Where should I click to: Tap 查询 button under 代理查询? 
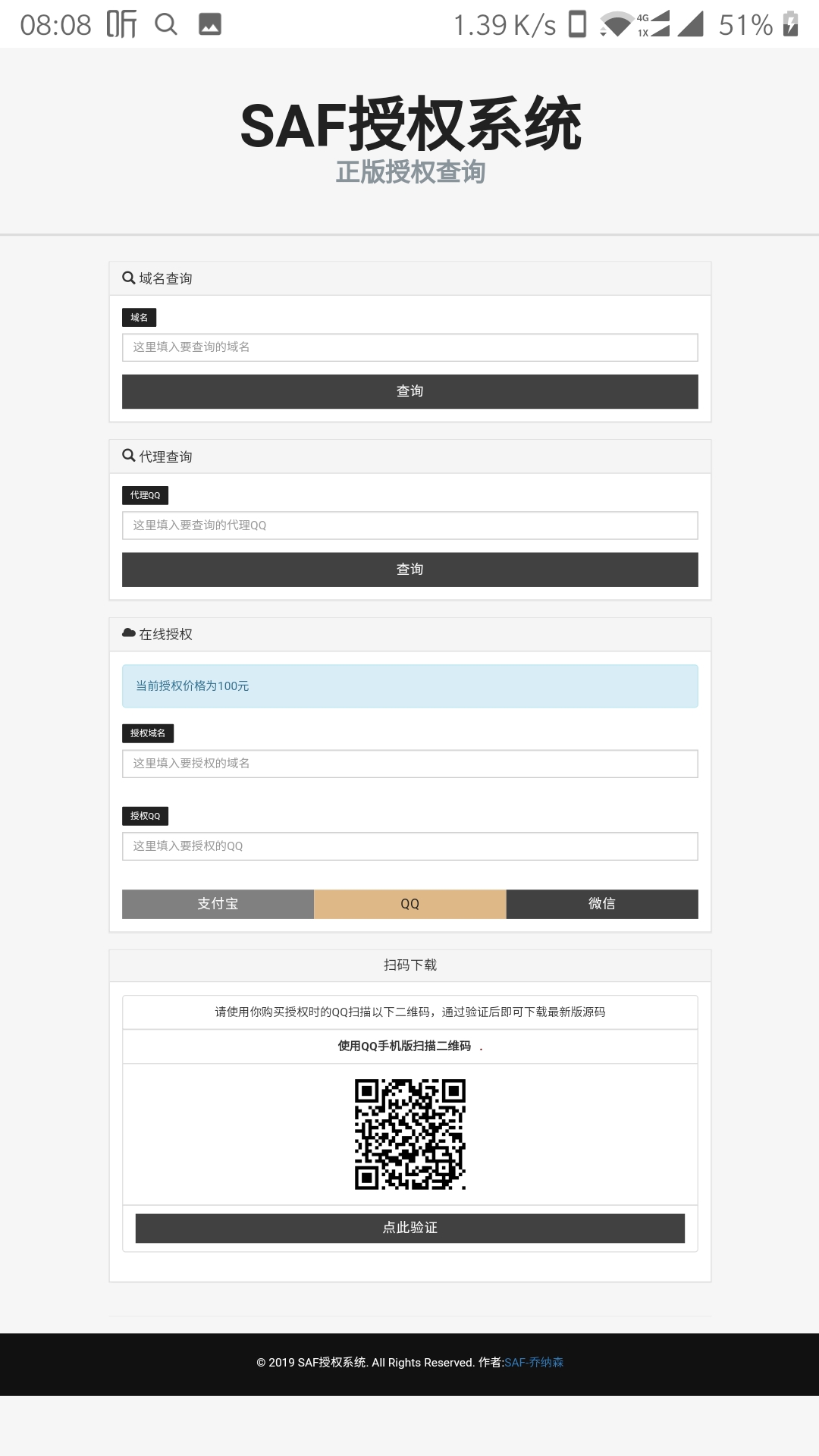[x=409, y=570]
